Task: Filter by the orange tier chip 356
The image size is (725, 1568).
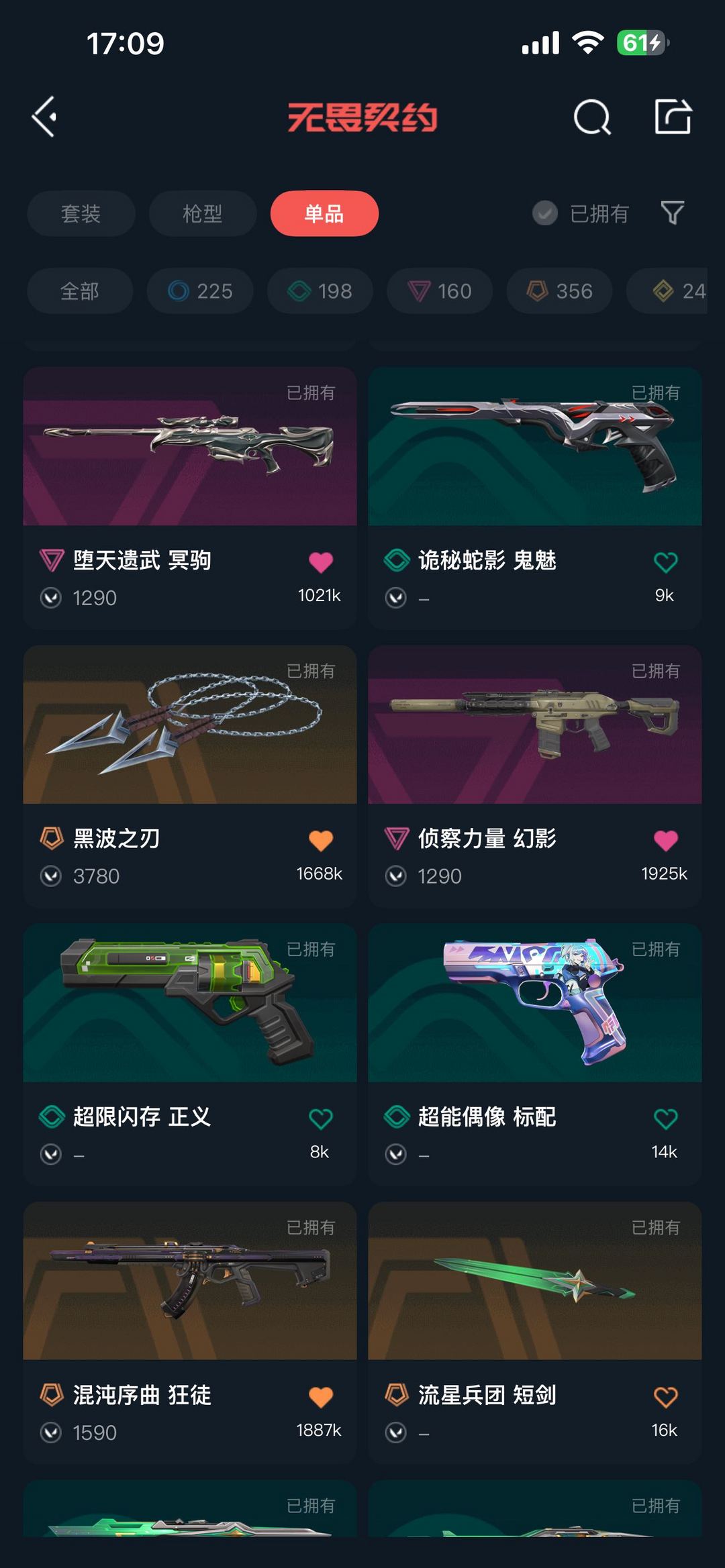Action: pos(559,291)
